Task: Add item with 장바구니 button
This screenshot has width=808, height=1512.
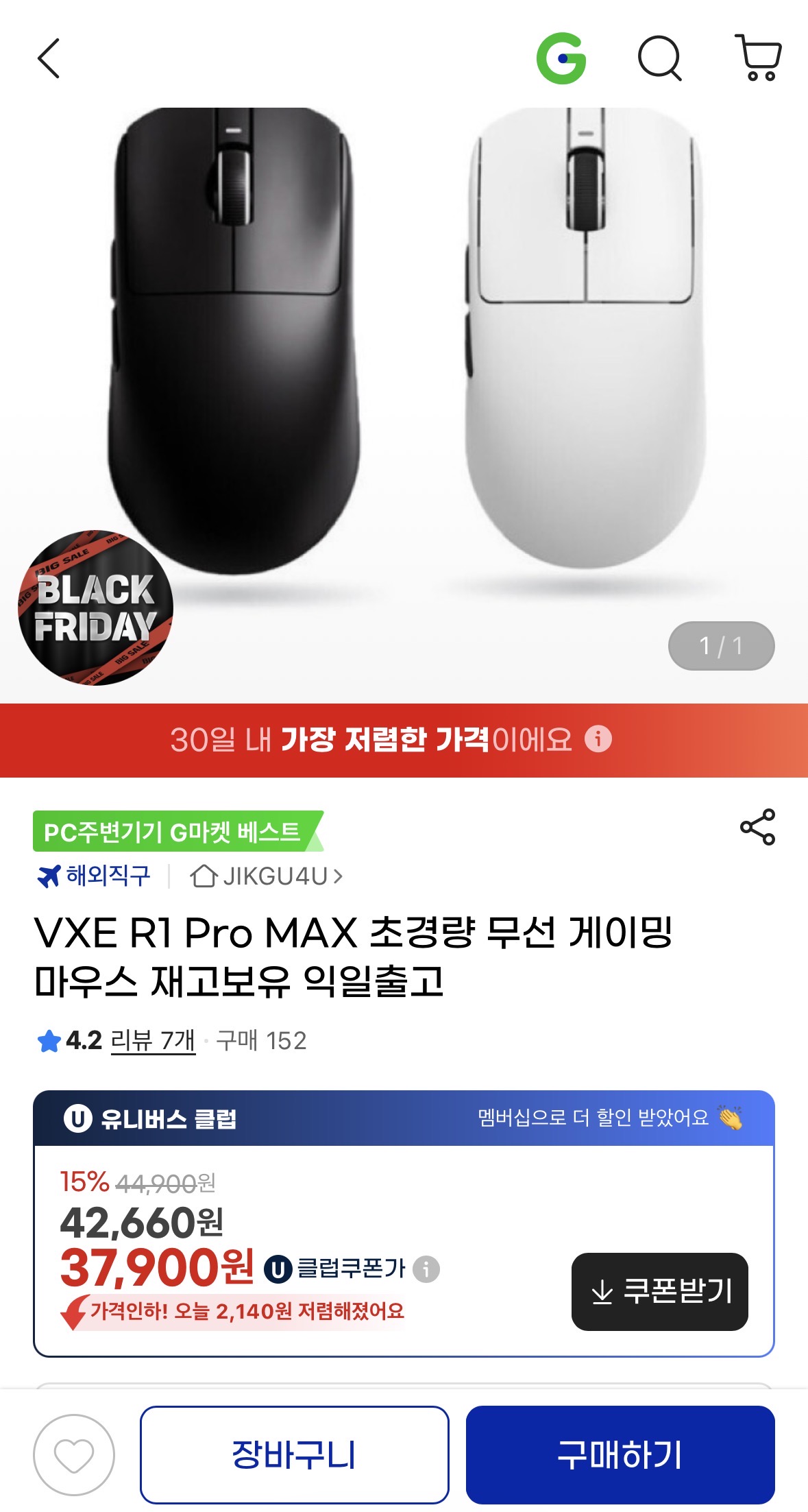Action: 295,1454
